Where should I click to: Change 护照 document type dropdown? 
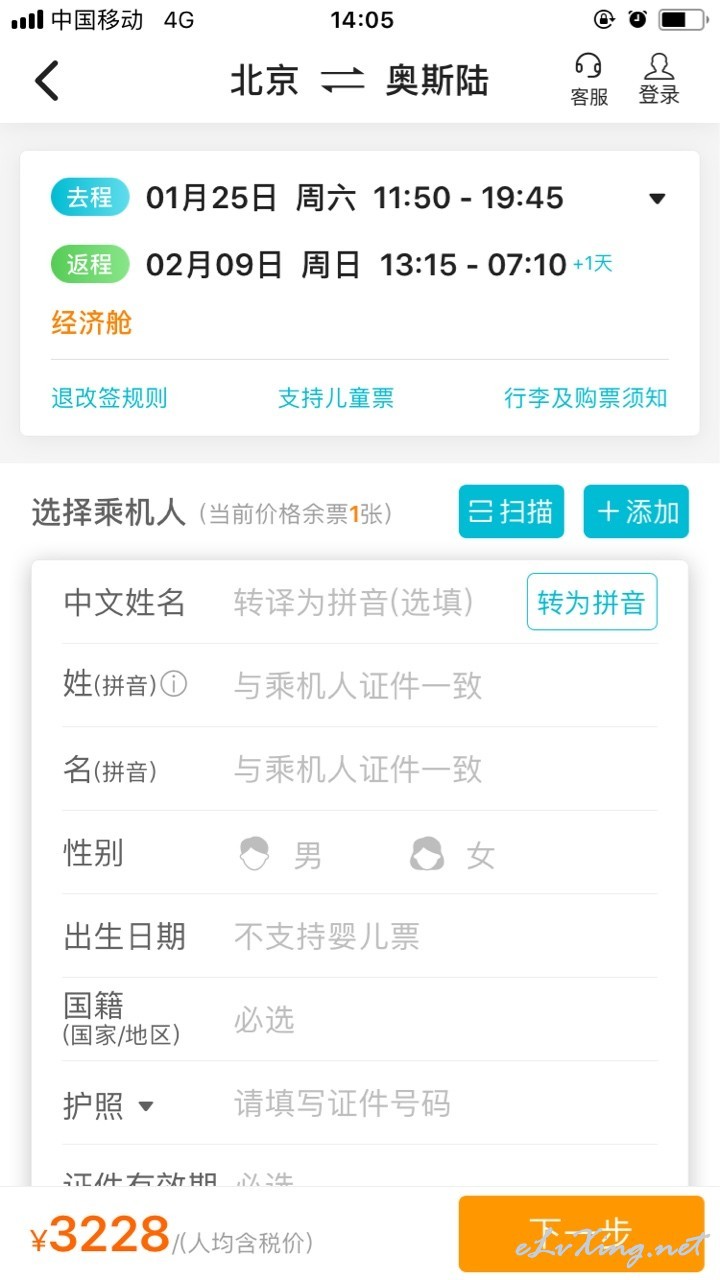coord(109,1105)
